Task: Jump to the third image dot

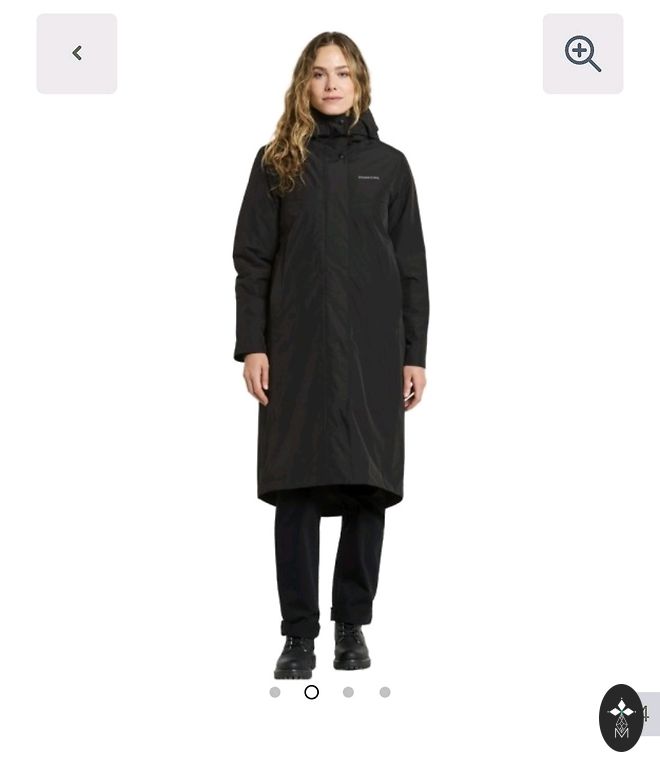Action: click(348, 692)
